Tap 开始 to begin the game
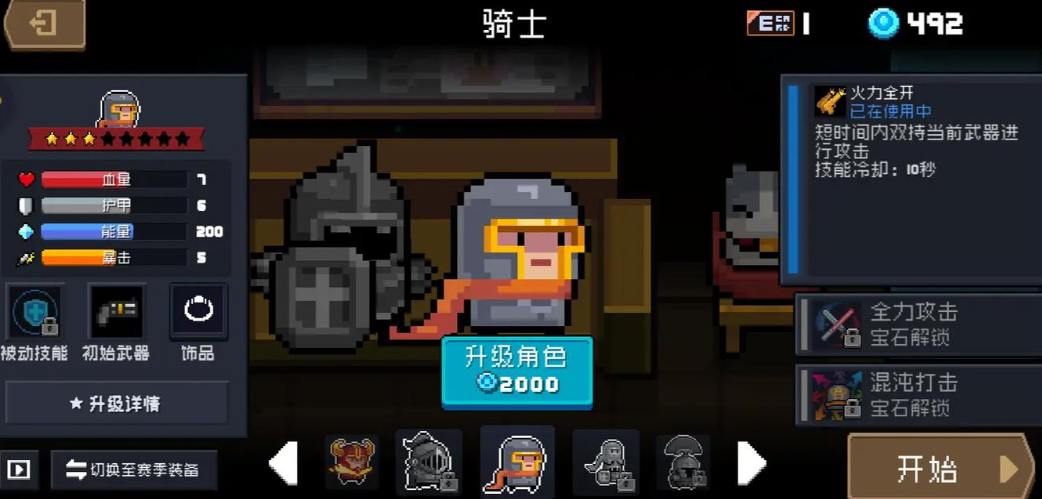 (x=940, y=468)
